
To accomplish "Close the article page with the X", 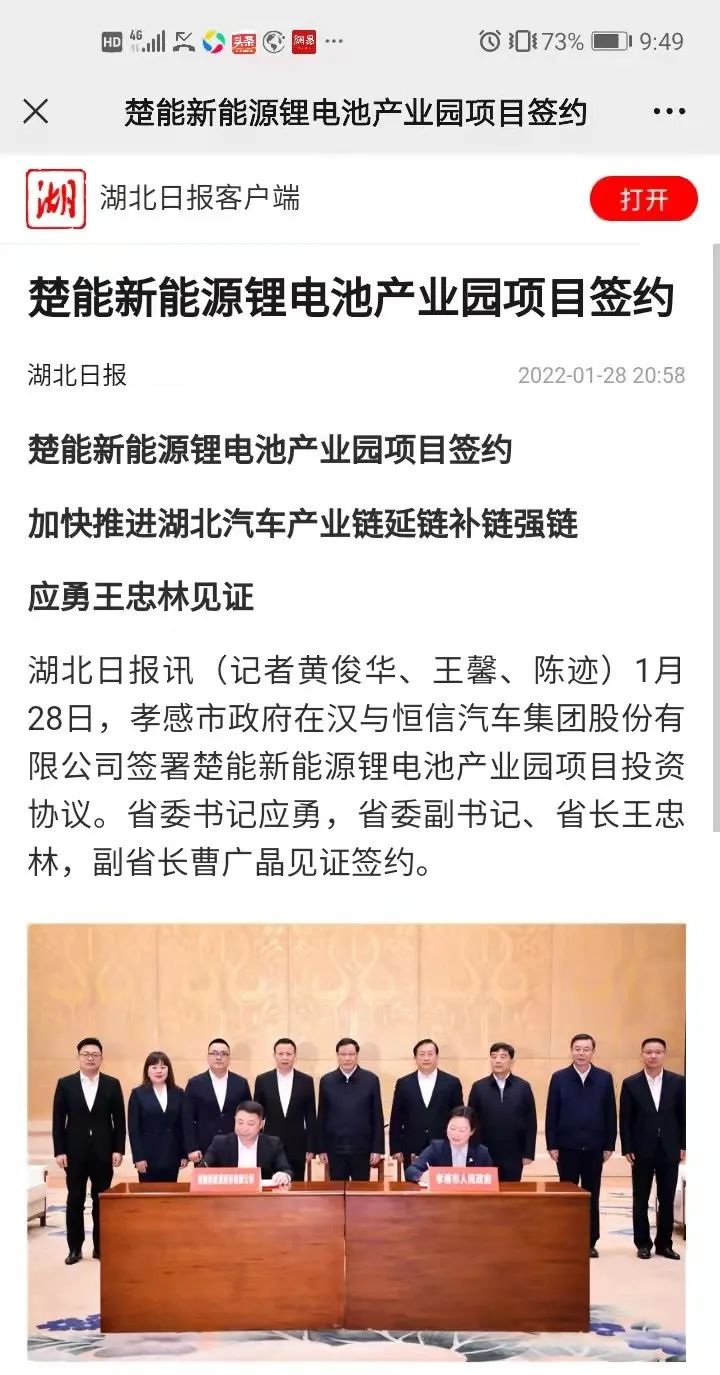I will point(35,111).
